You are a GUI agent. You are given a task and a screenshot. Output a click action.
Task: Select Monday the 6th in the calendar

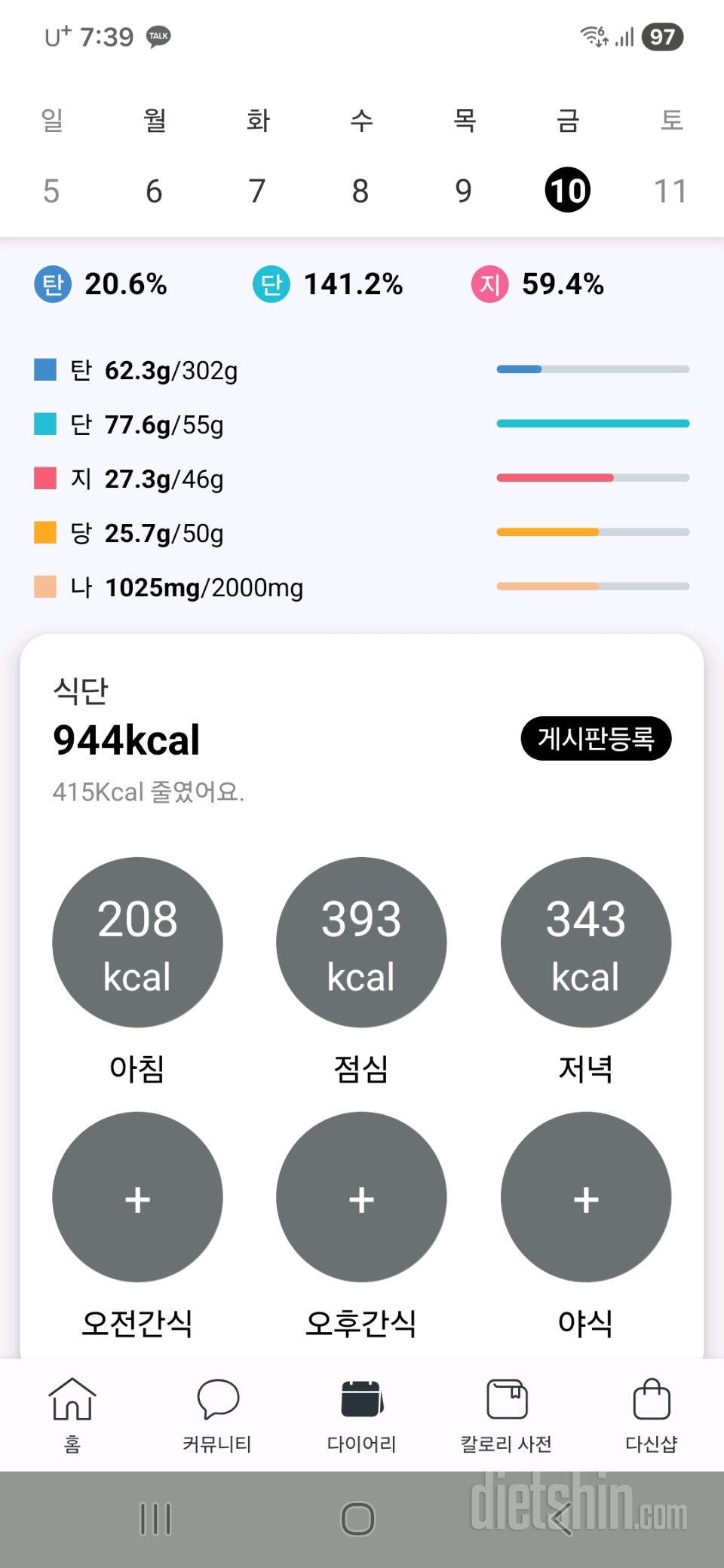coord(154,191)
